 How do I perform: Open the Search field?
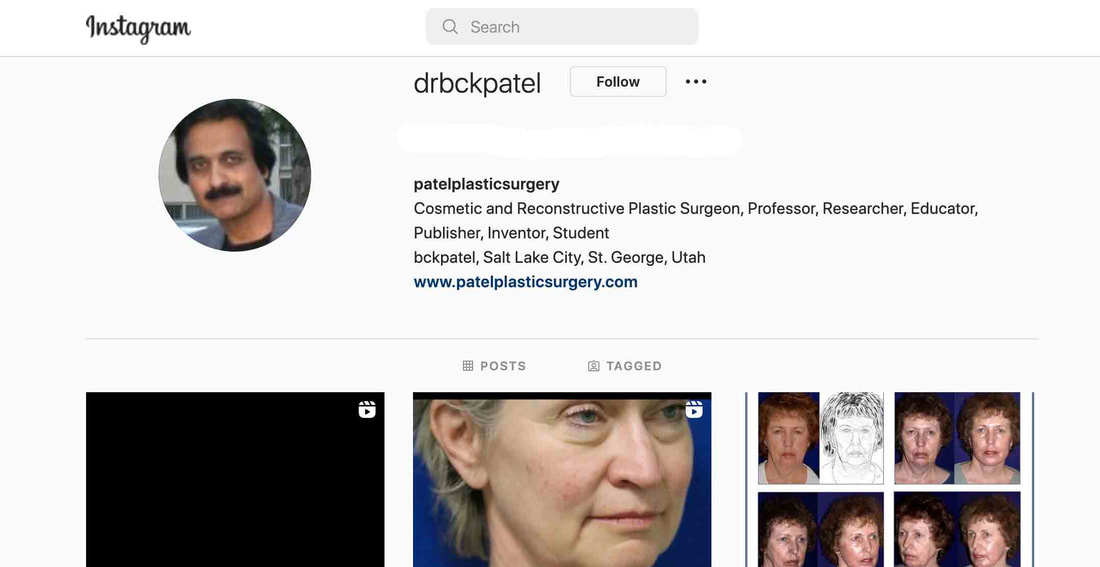pos(562,27)
